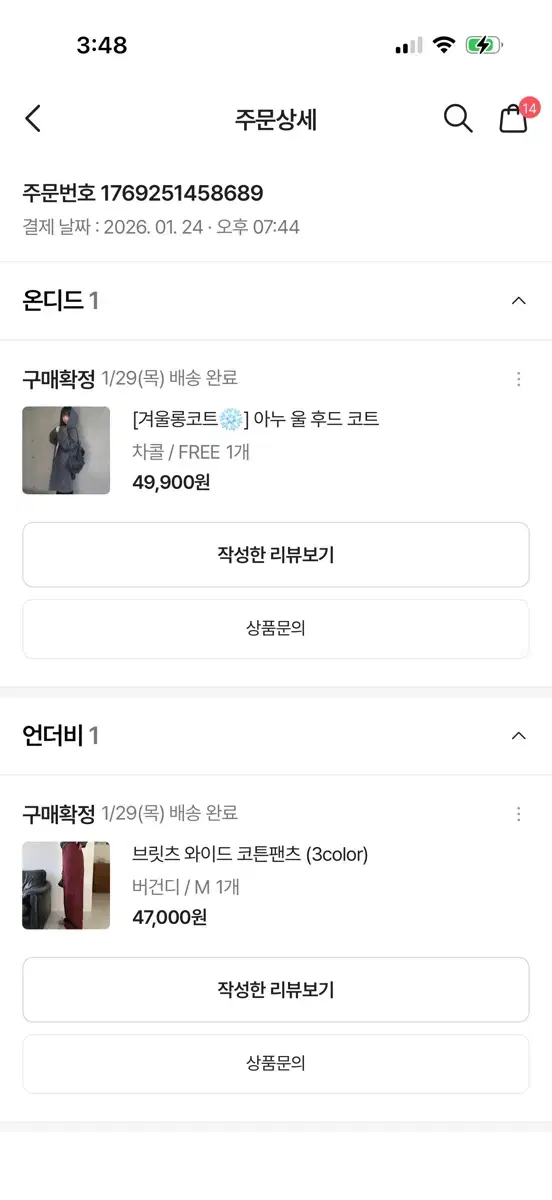Tap 상품문의 under the 후드 코트
552x1200 pixels.
(276, 629)
